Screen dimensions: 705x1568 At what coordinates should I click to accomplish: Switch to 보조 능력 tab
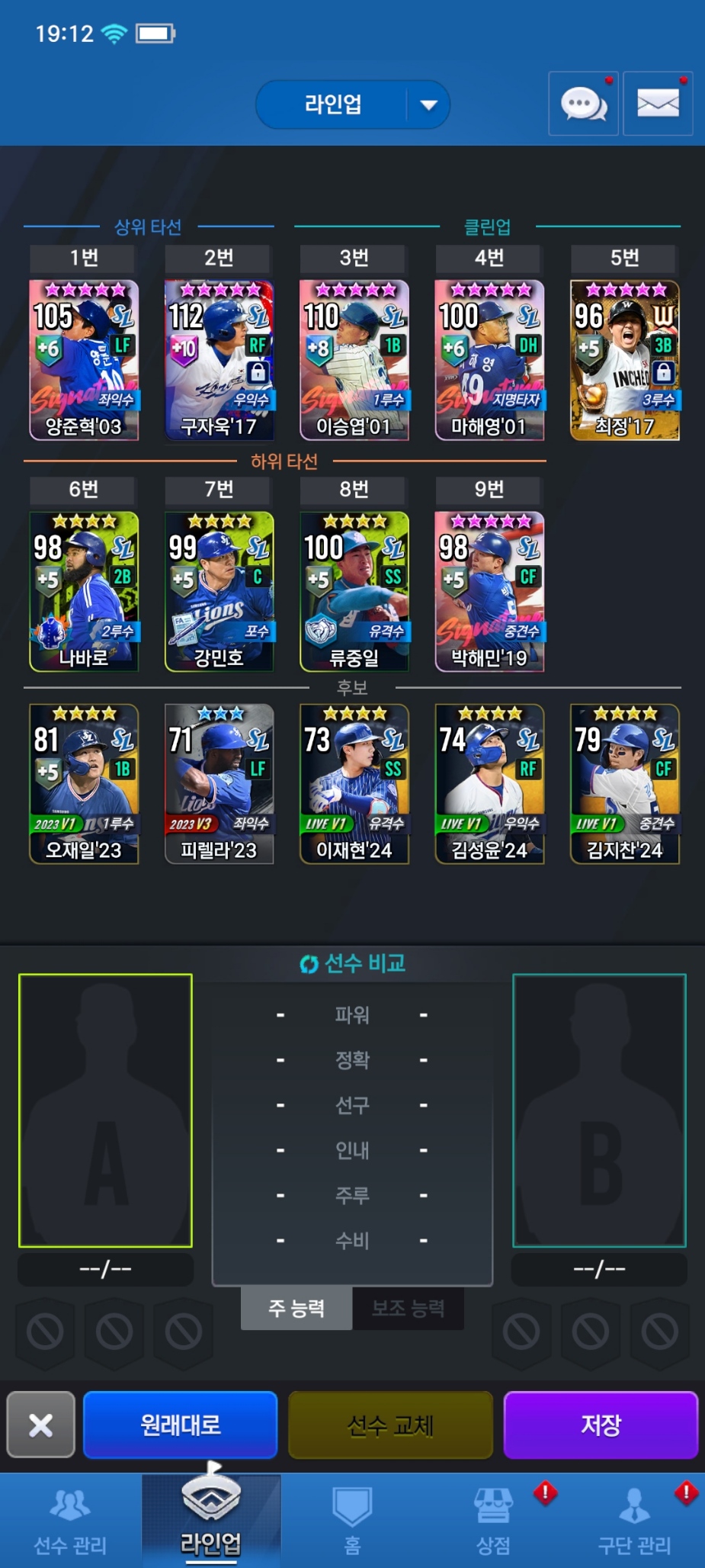pos(408,1309)
